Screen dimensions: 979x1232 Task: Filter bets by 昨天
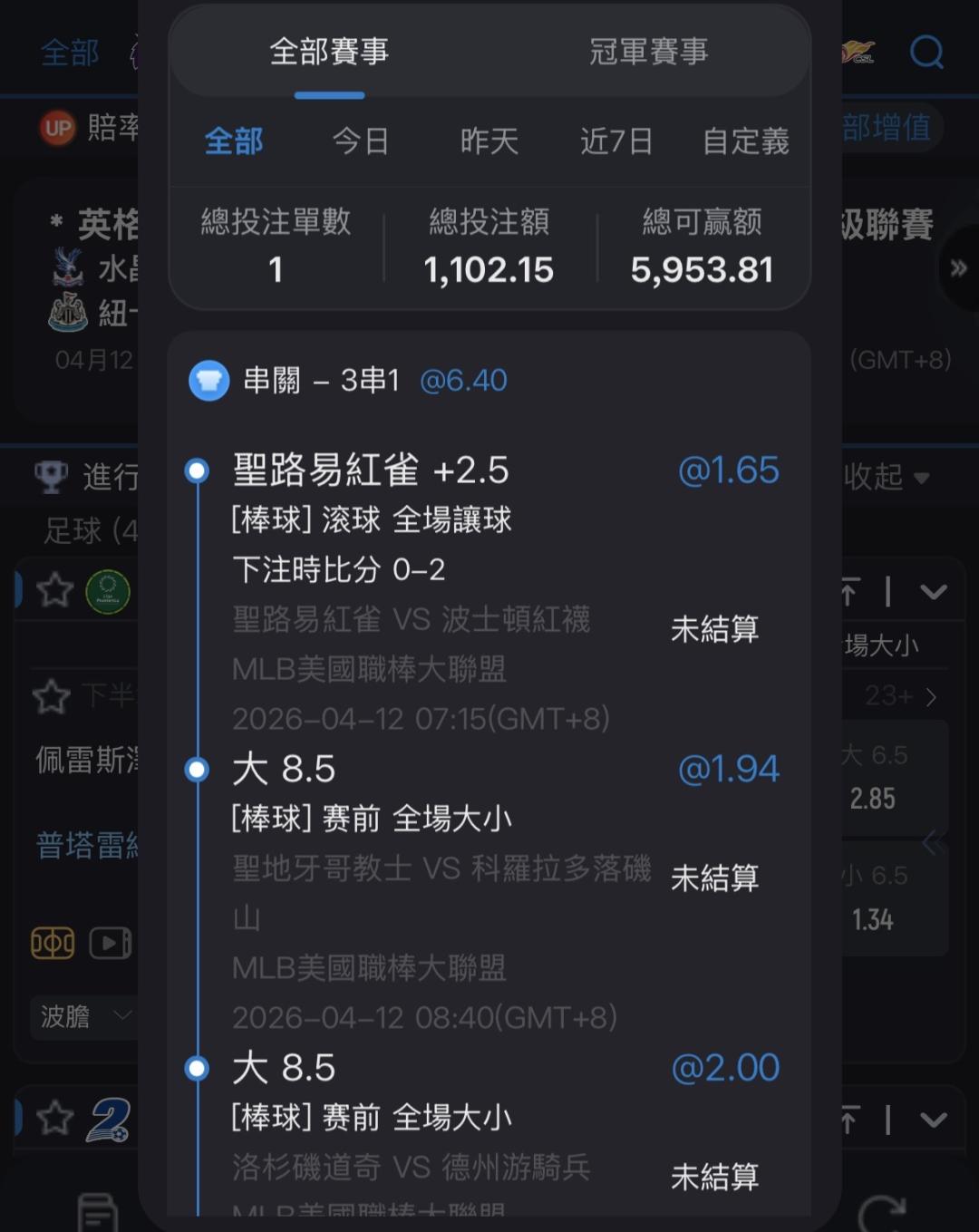pyautogui.click(x=489, y=141)
